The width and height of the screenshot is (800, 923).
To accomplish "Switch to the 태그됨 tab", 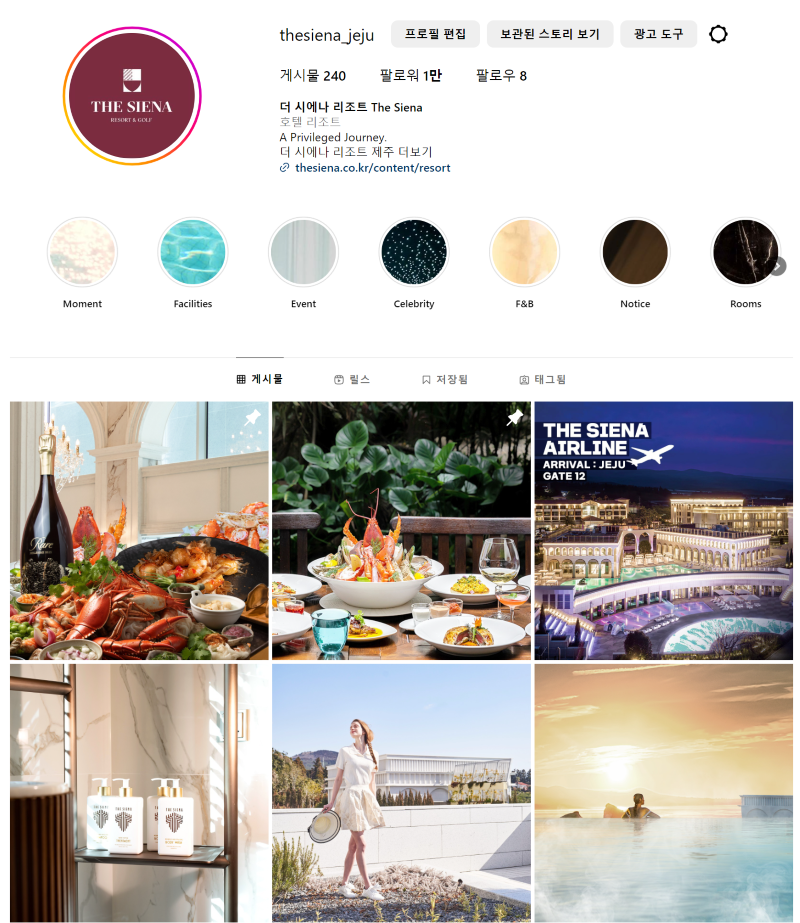I will [x=542, y=380].
